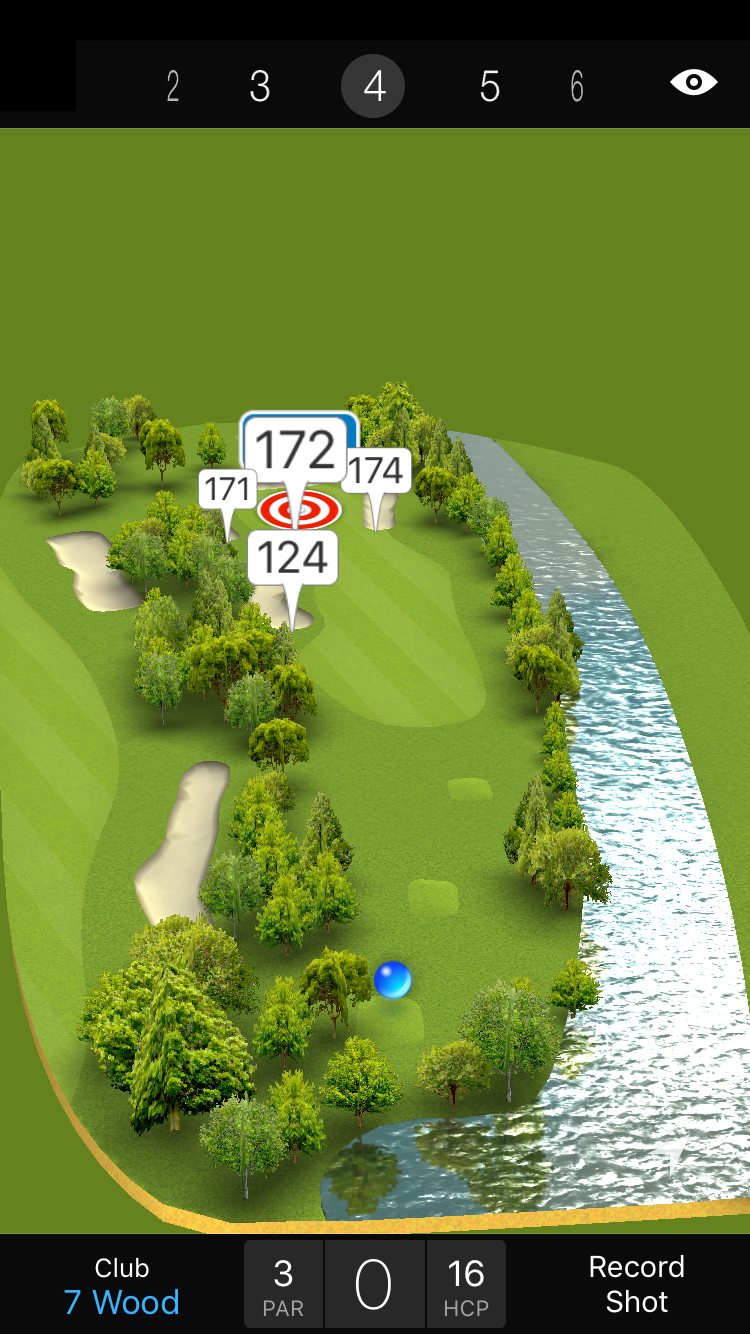This screenshot has height=1334, width=750.
Task: Tap the 171 distance marker
Action: point(228,490)
